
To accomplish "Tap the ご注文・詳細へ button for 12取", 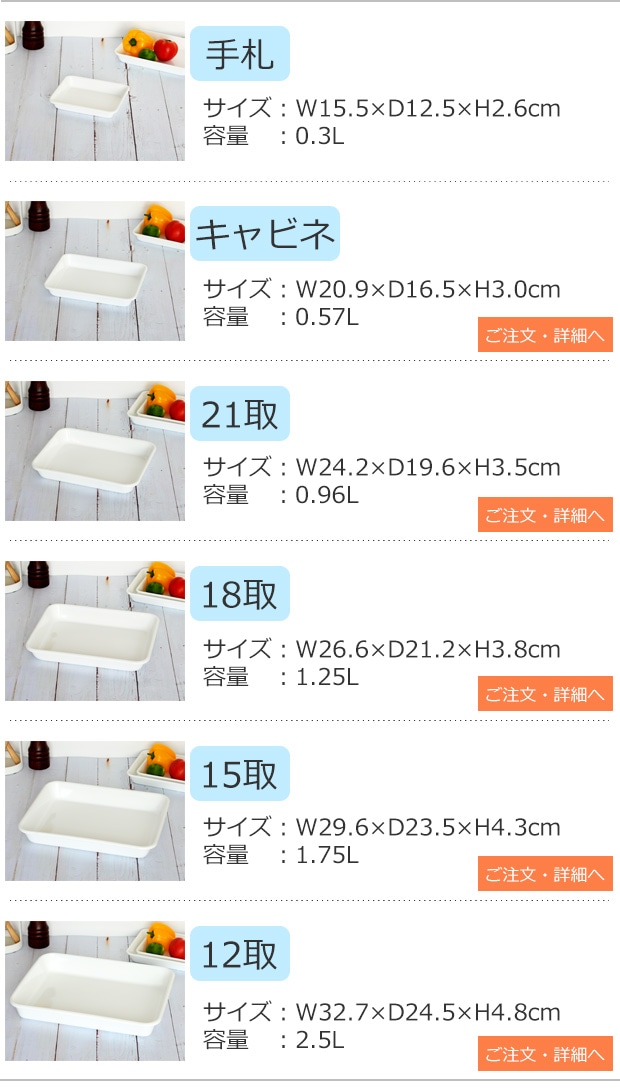I will click(x=545, y=1054).
